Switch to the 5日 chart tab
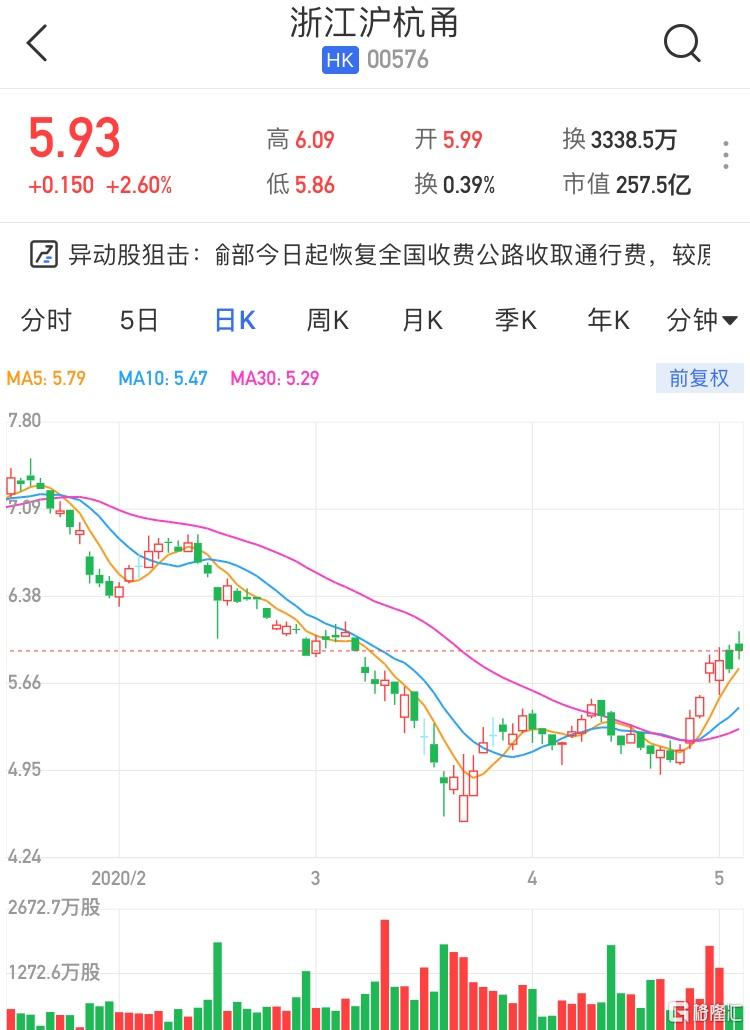750x1030 pixels. click(139, 320)
